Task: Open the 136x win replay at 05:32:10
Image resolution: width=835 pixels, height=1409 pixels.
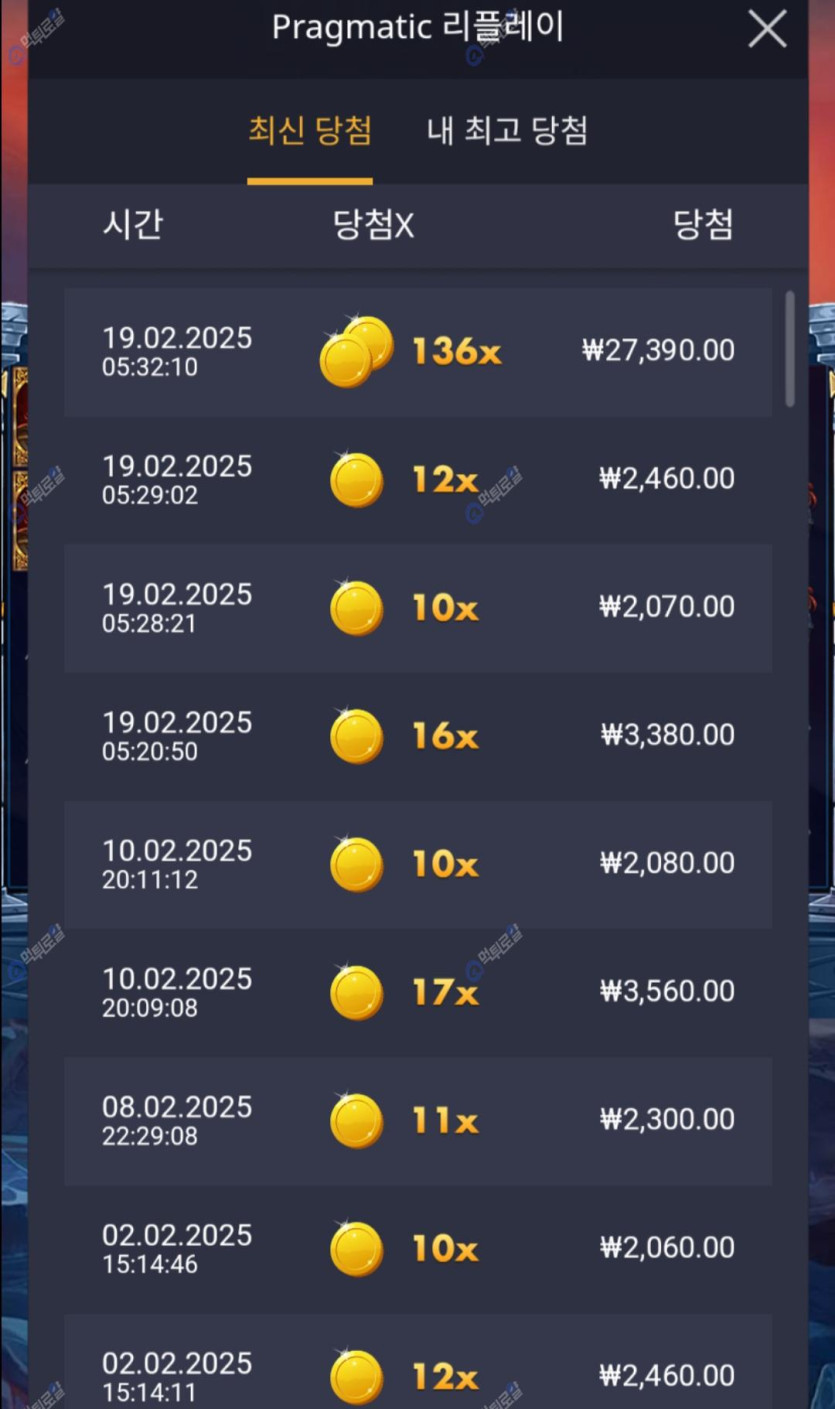Action: [417, 352]
